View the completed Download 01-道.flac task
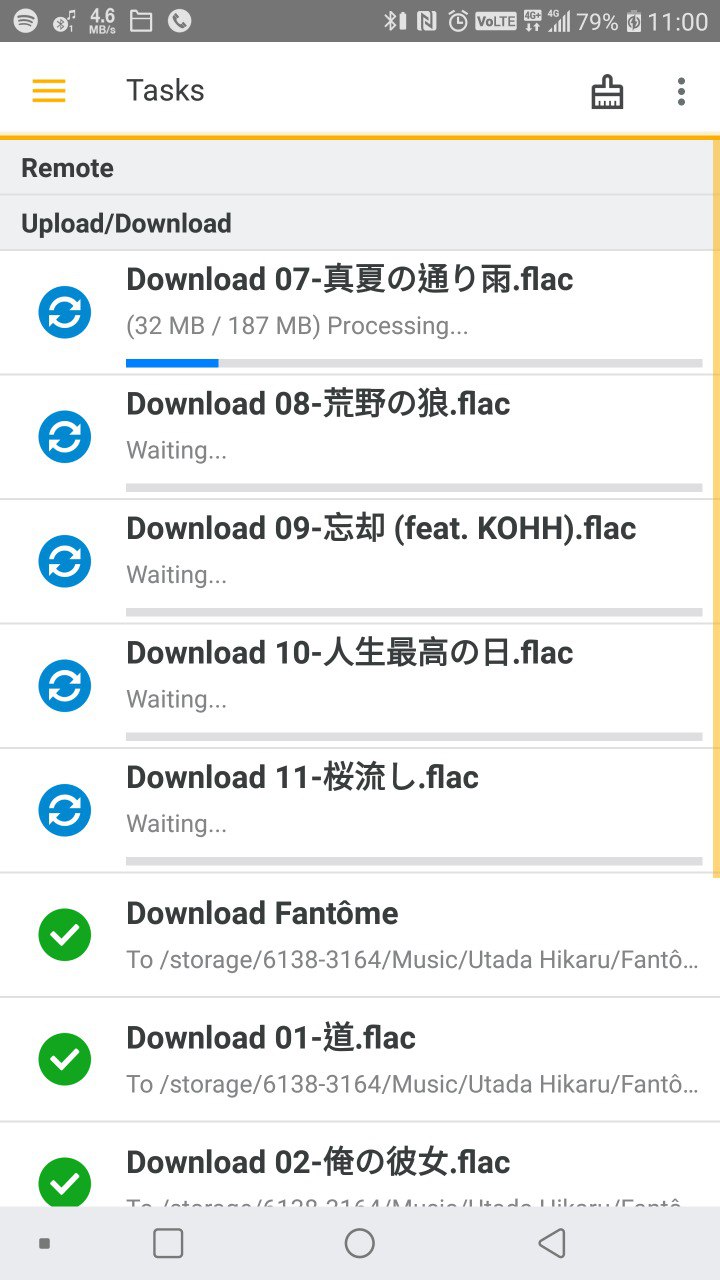The height and width of the screenshot is (1280, 720). [x=360, y=1059]
